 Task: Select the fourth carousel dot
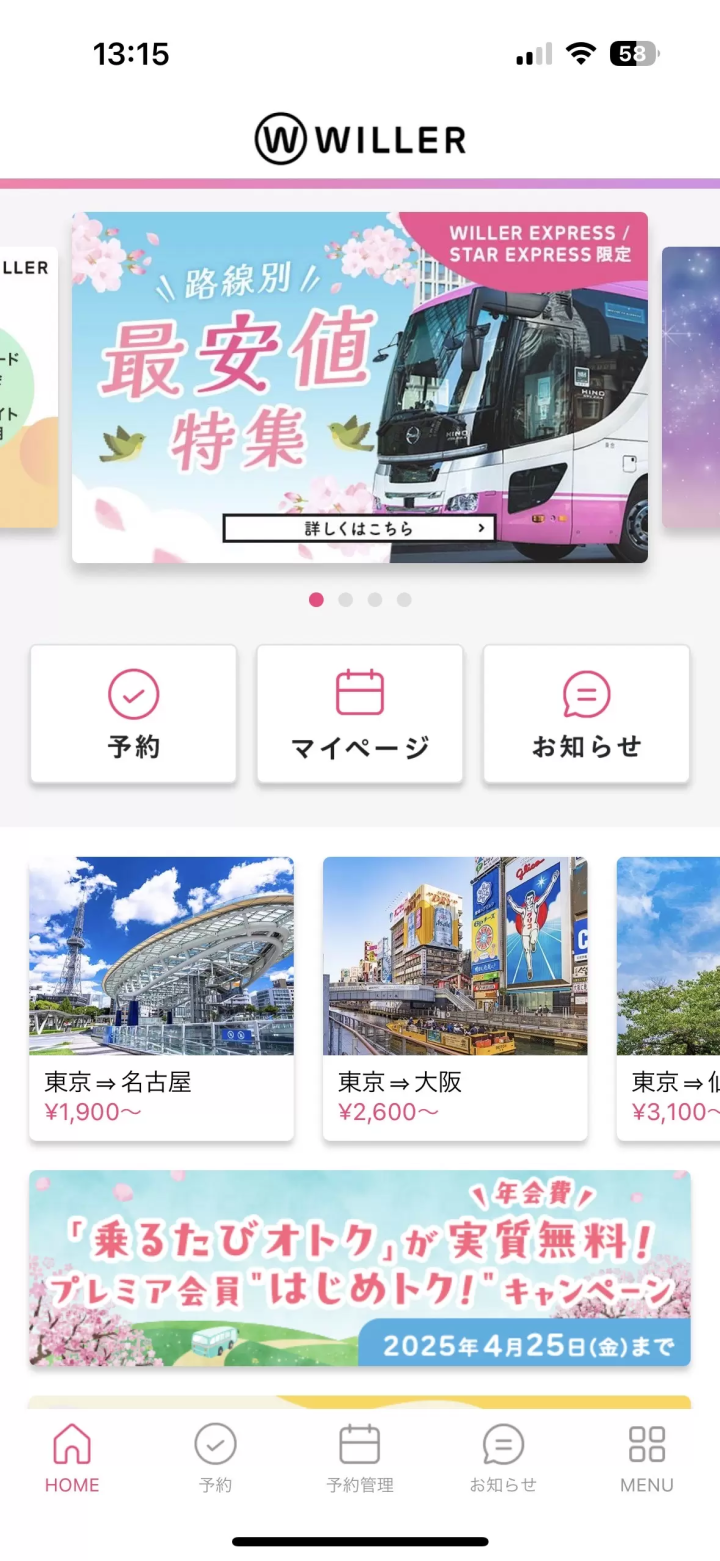pyautogui.click(x=404, y=599)
